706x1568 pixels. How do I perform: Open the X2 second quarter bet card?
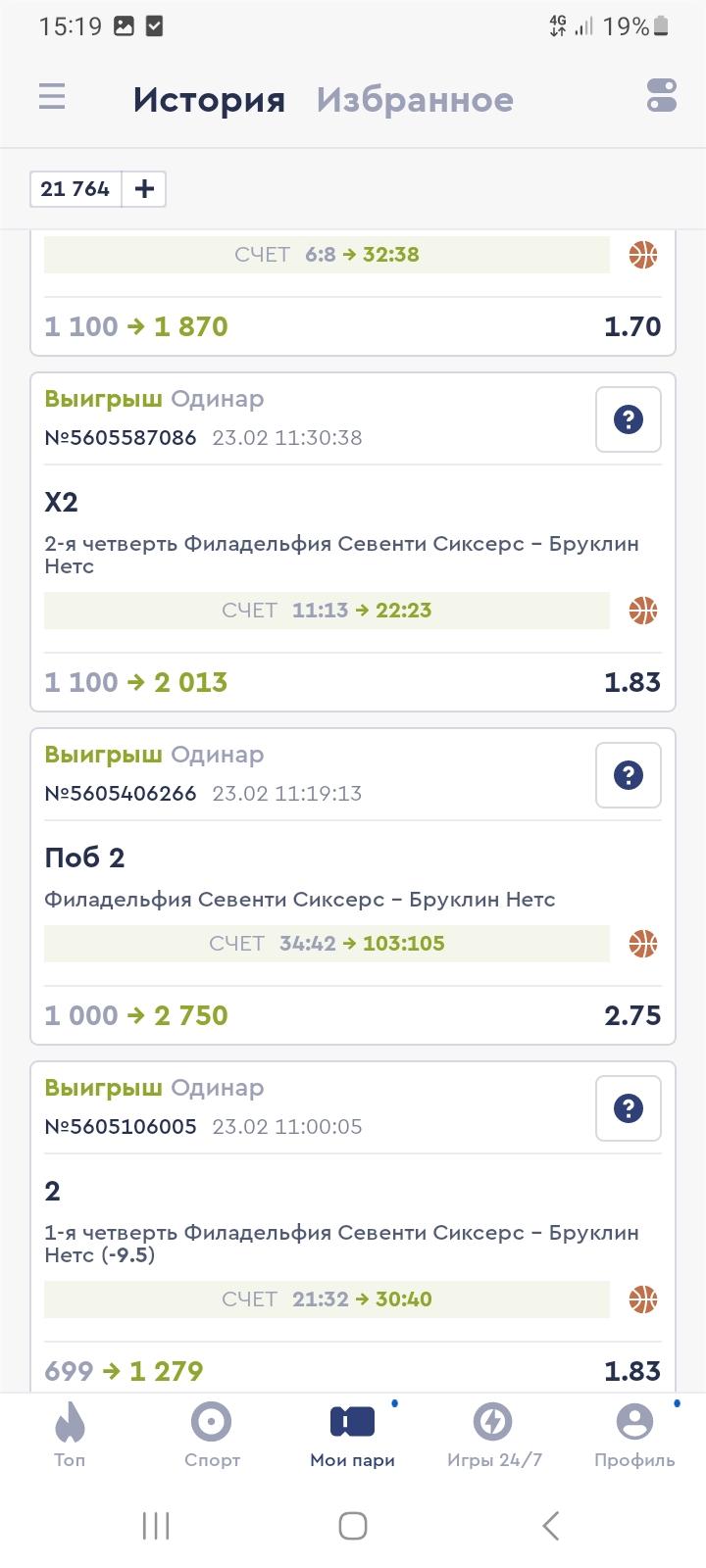tap(353, 542)
